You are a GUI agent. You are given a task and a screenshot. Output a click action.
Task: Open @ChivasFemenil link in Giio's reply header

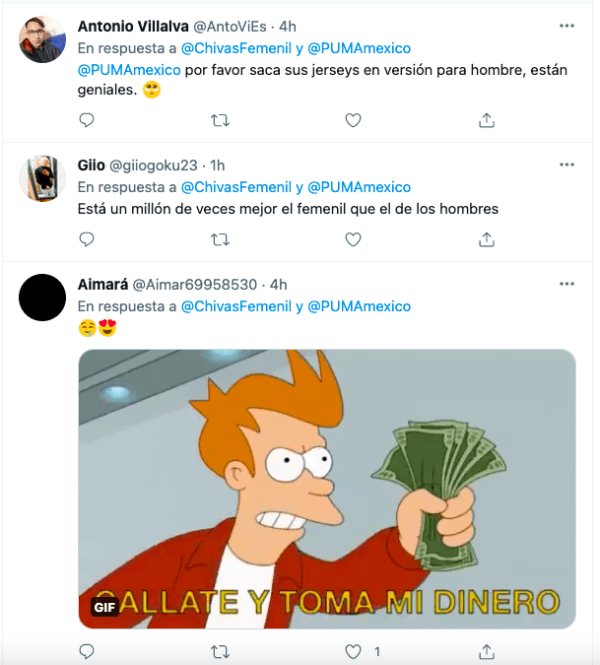pyautogui.click(x=236, y=187)
